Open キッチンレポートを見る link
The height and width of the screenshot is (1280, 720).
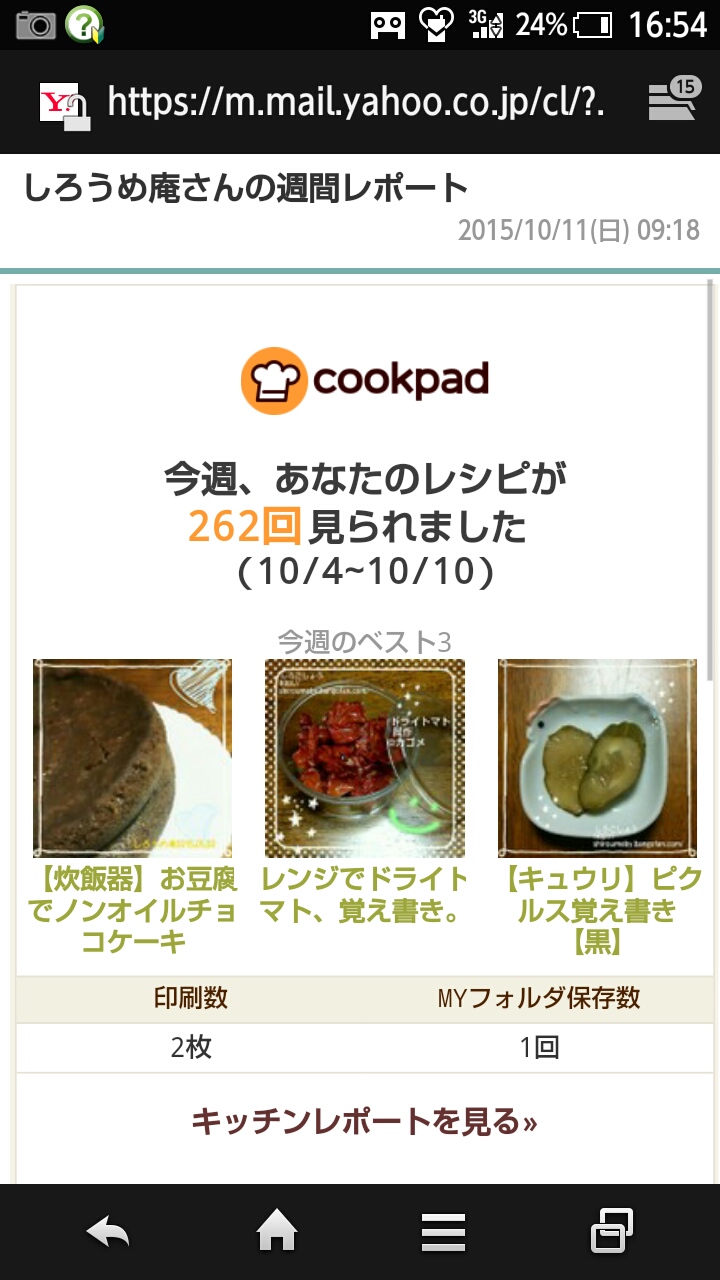[364, 1121]
